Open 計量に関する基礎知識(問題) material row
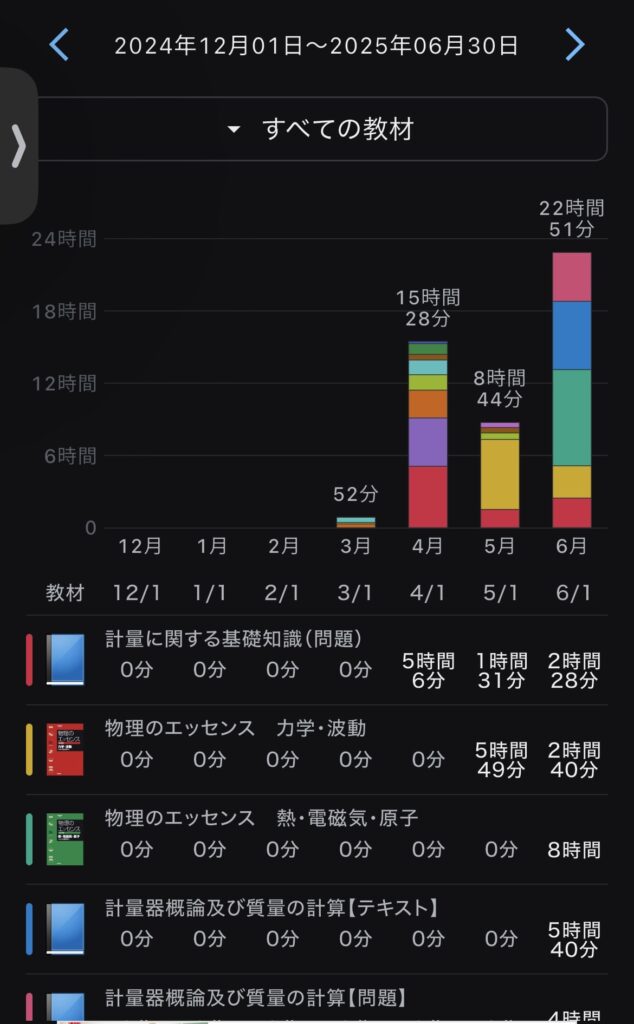The image size is (634, 1024). pyautogui.click(x=317, y=660)
